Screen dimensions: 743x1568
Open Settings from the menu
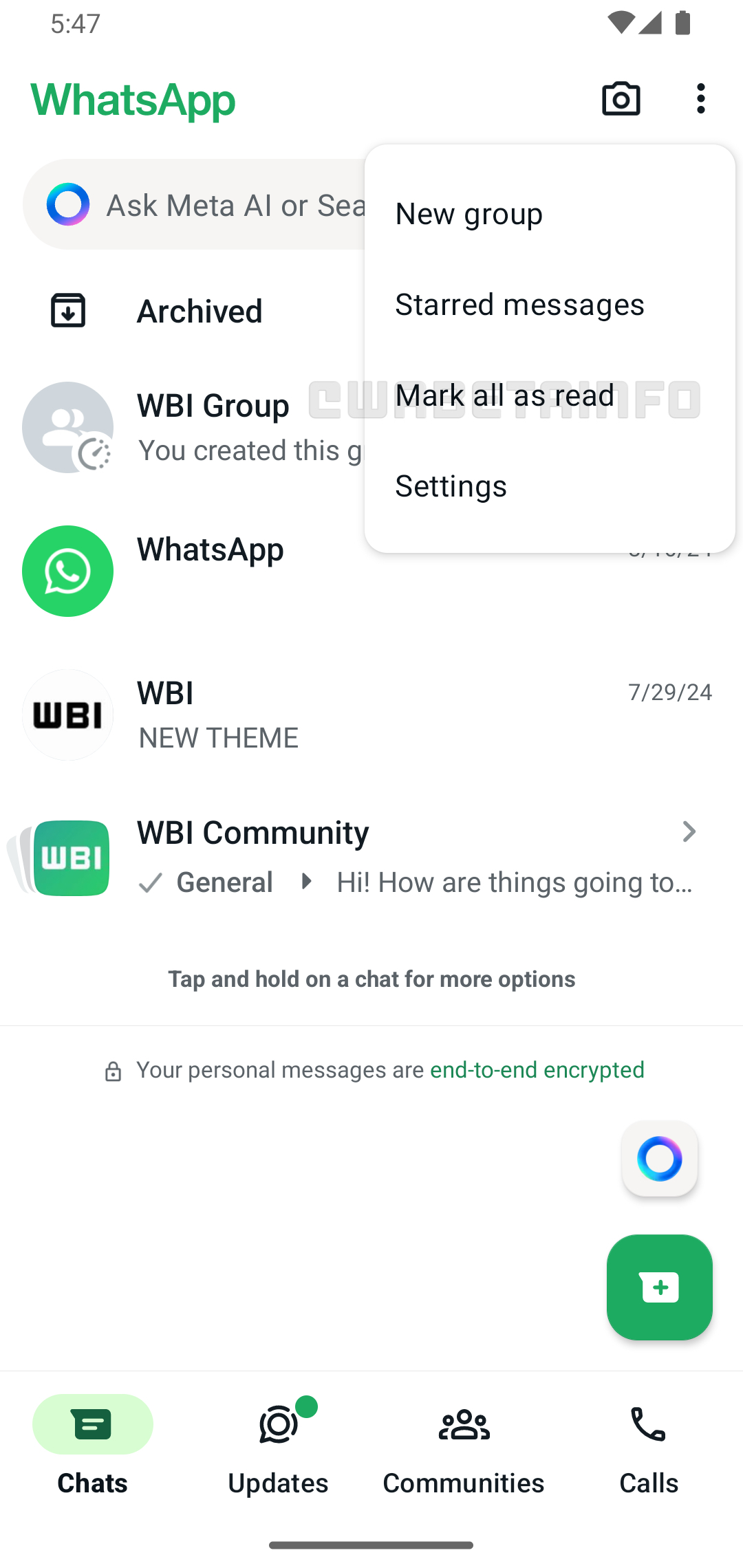click(451, 486)
